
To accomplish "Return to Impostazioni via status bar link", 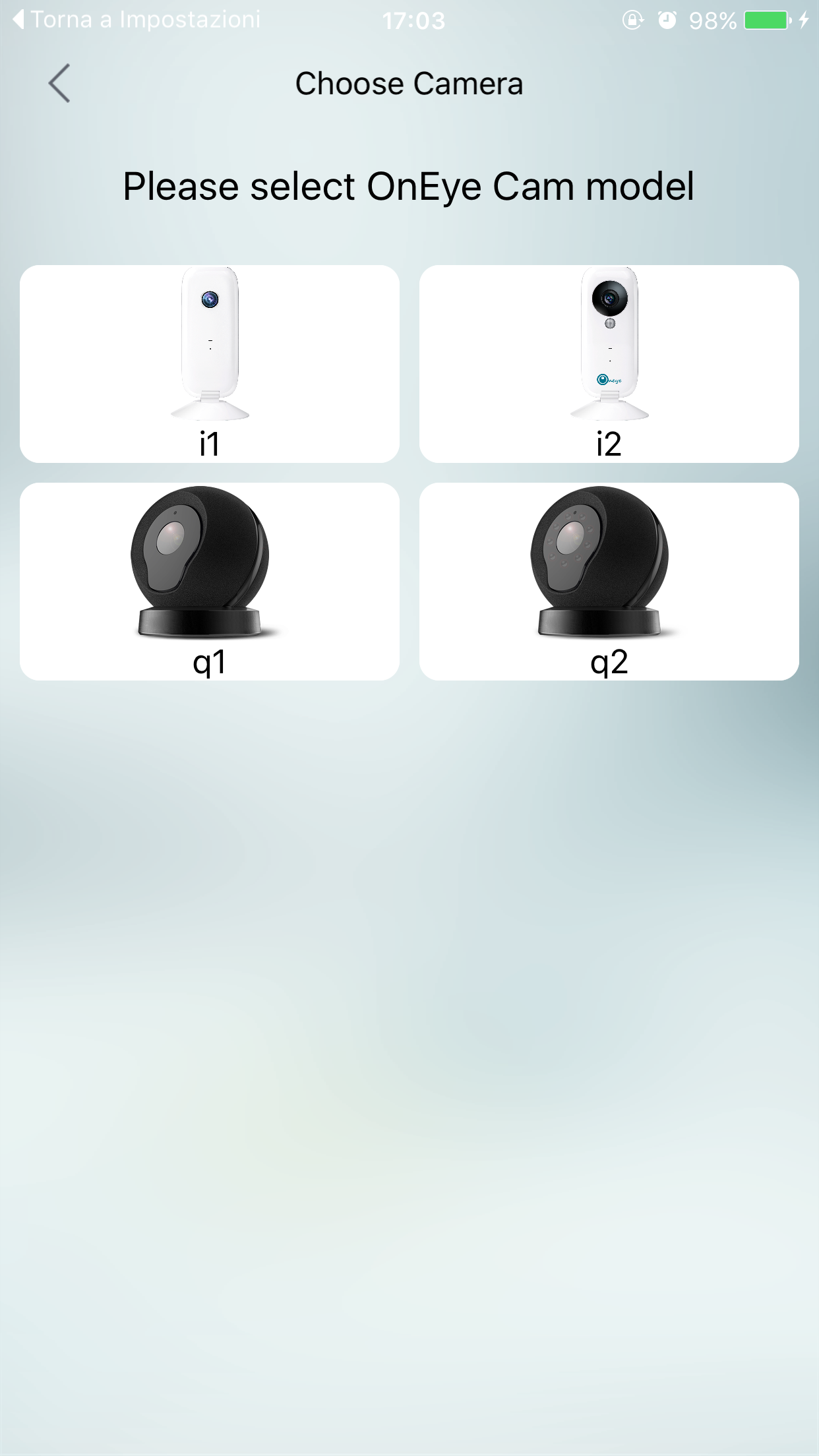I will [136, 20].
